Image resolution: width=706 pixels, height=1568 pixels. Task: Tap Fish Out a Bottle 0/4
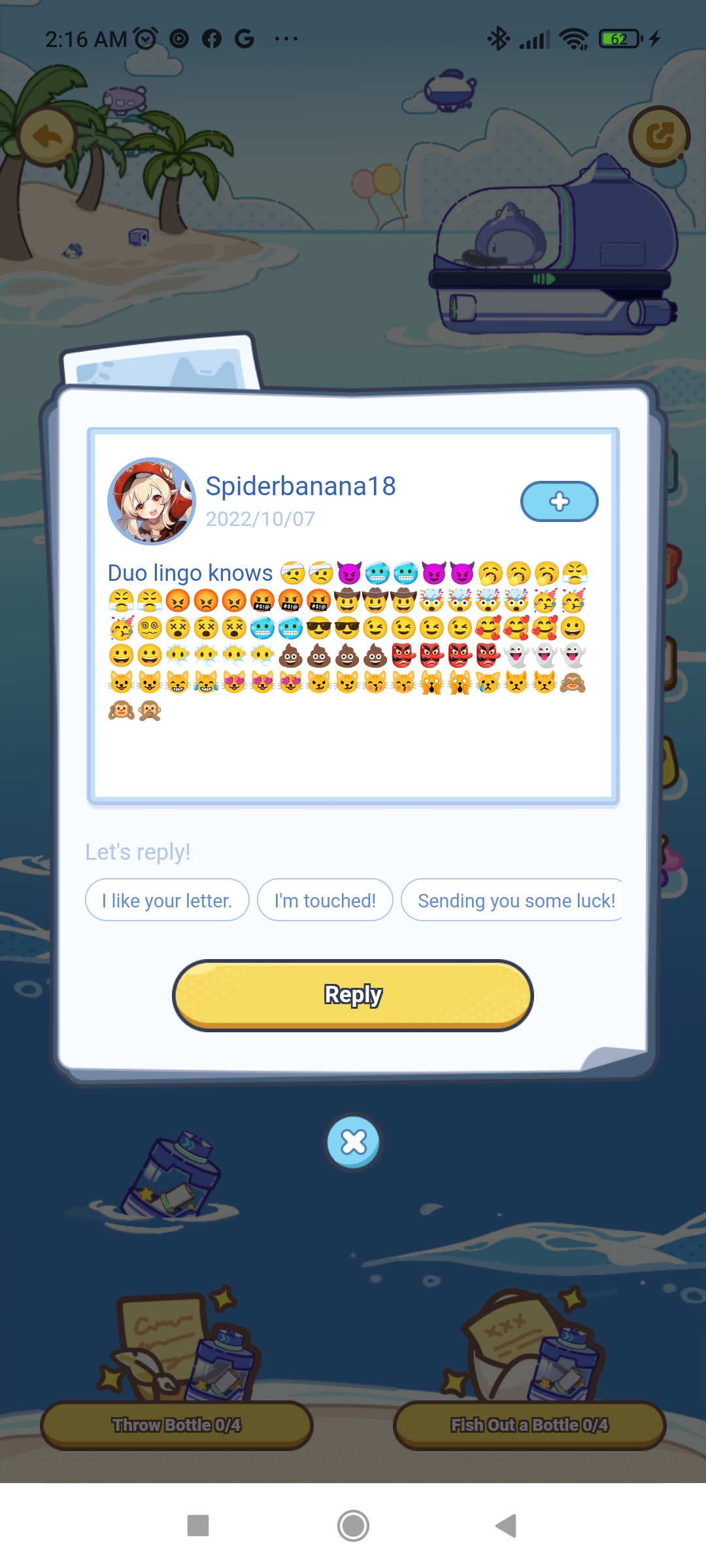(x=529, y=1425)
